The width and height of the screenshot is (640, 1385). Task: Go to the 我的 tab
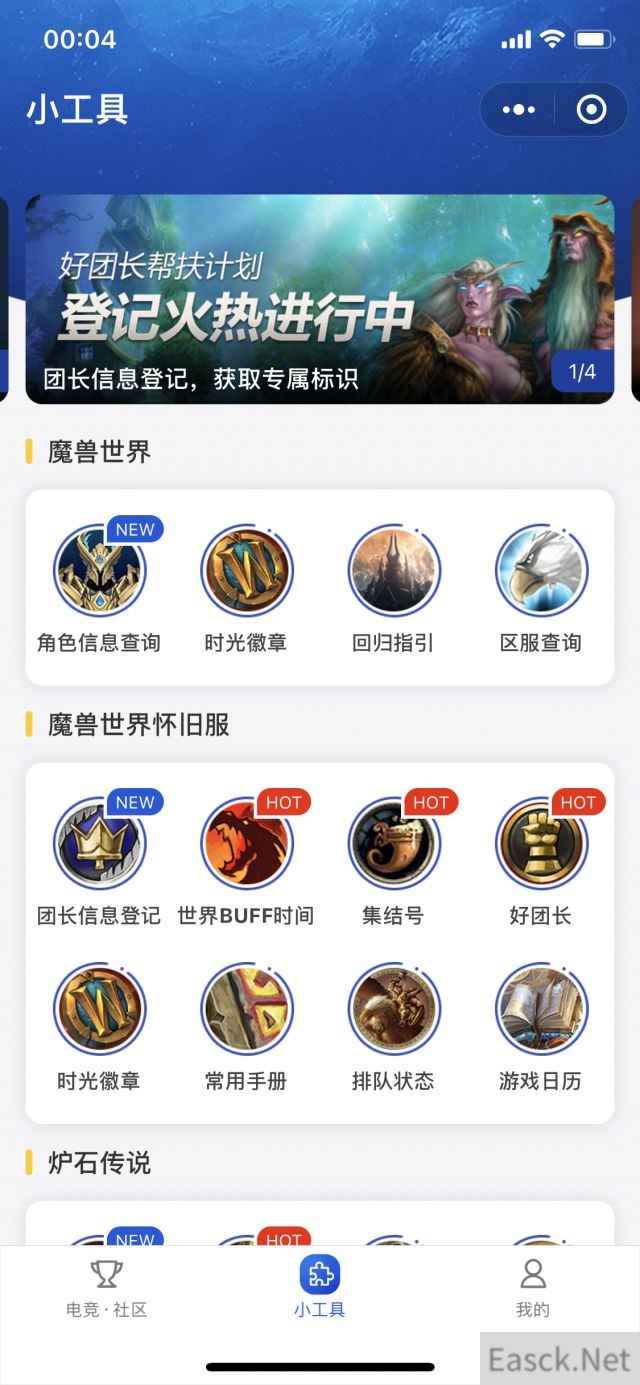532,1288
